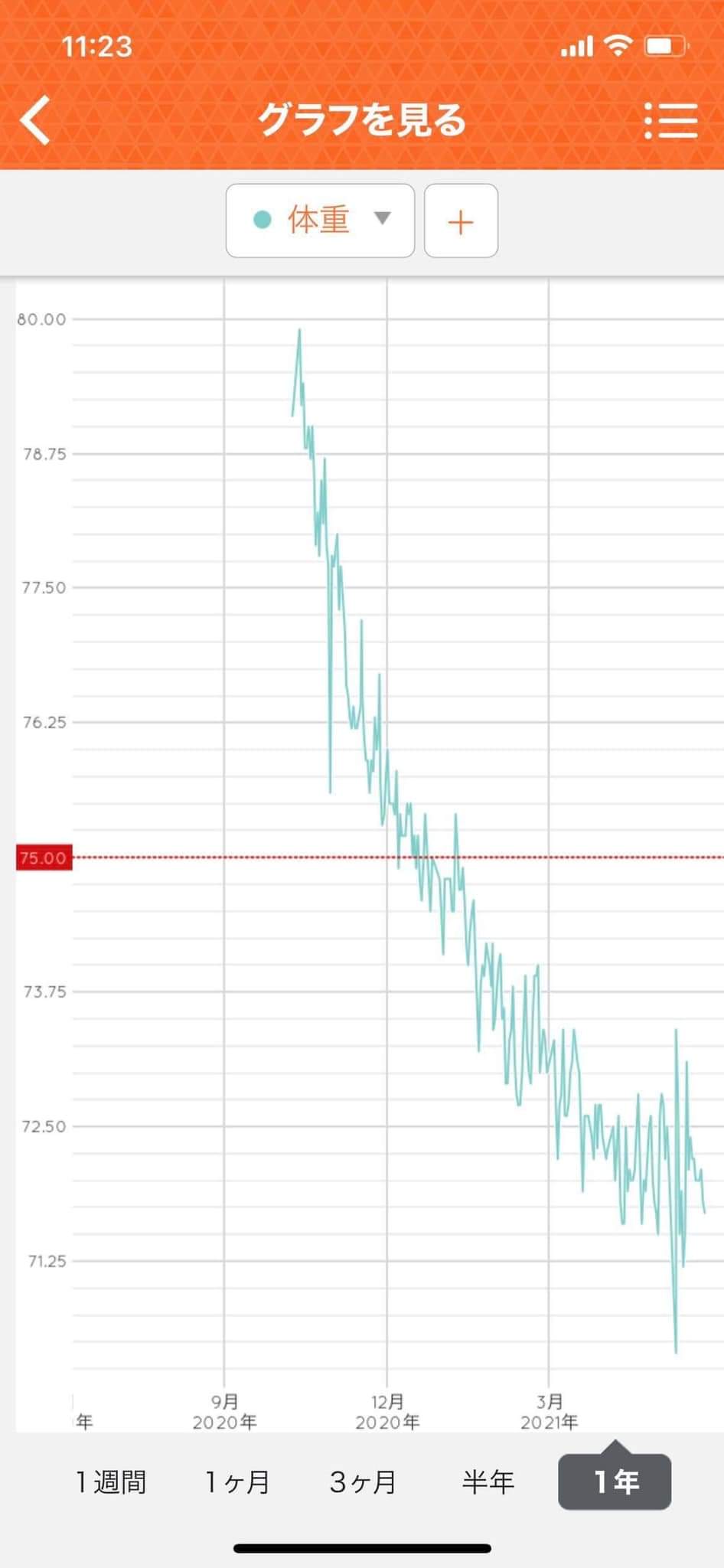Switch graph range to 3ヶ月

(x=362, y=1482)
